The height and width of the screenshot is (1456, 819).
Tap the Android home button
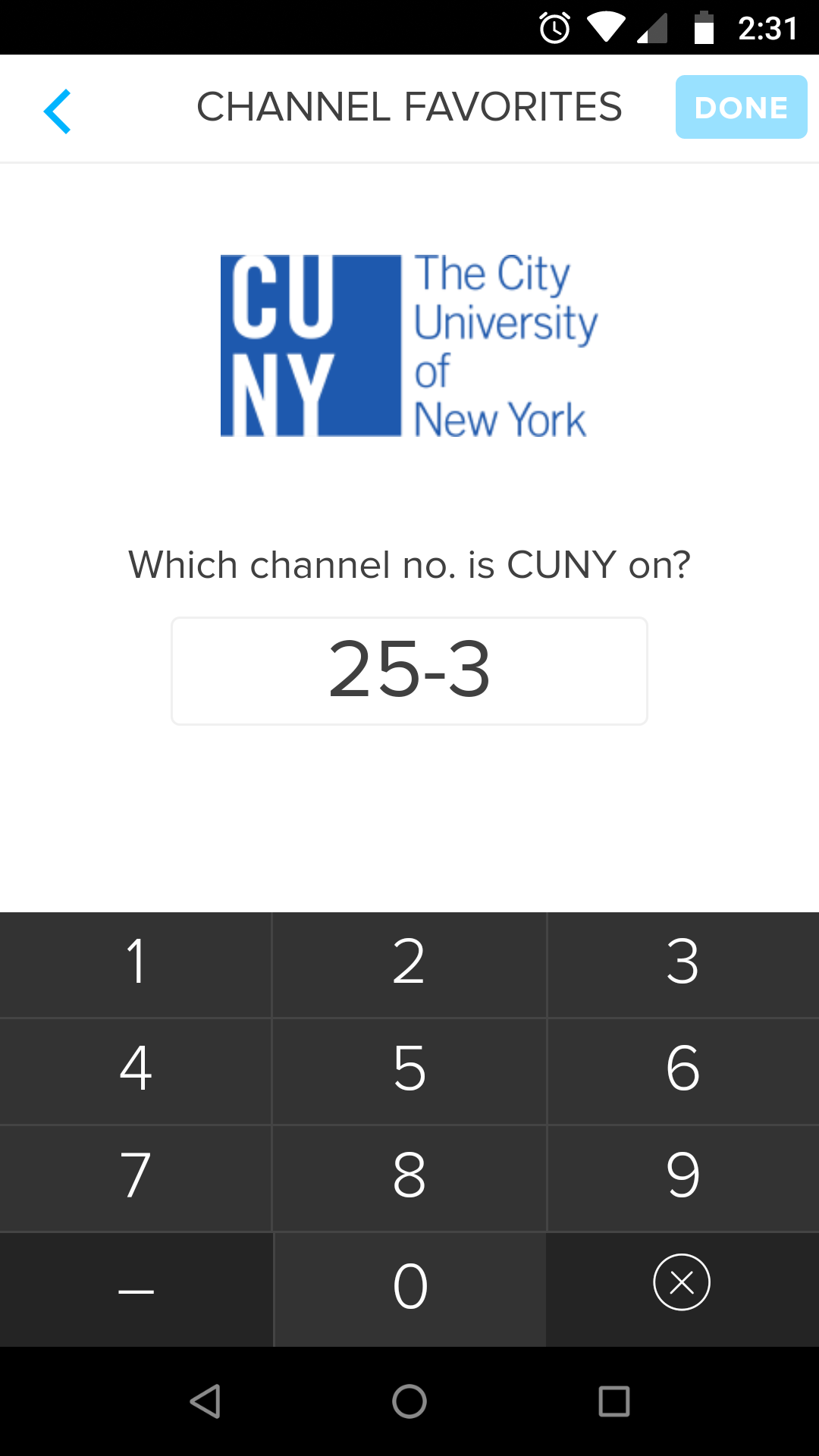tap(409, 1401)
